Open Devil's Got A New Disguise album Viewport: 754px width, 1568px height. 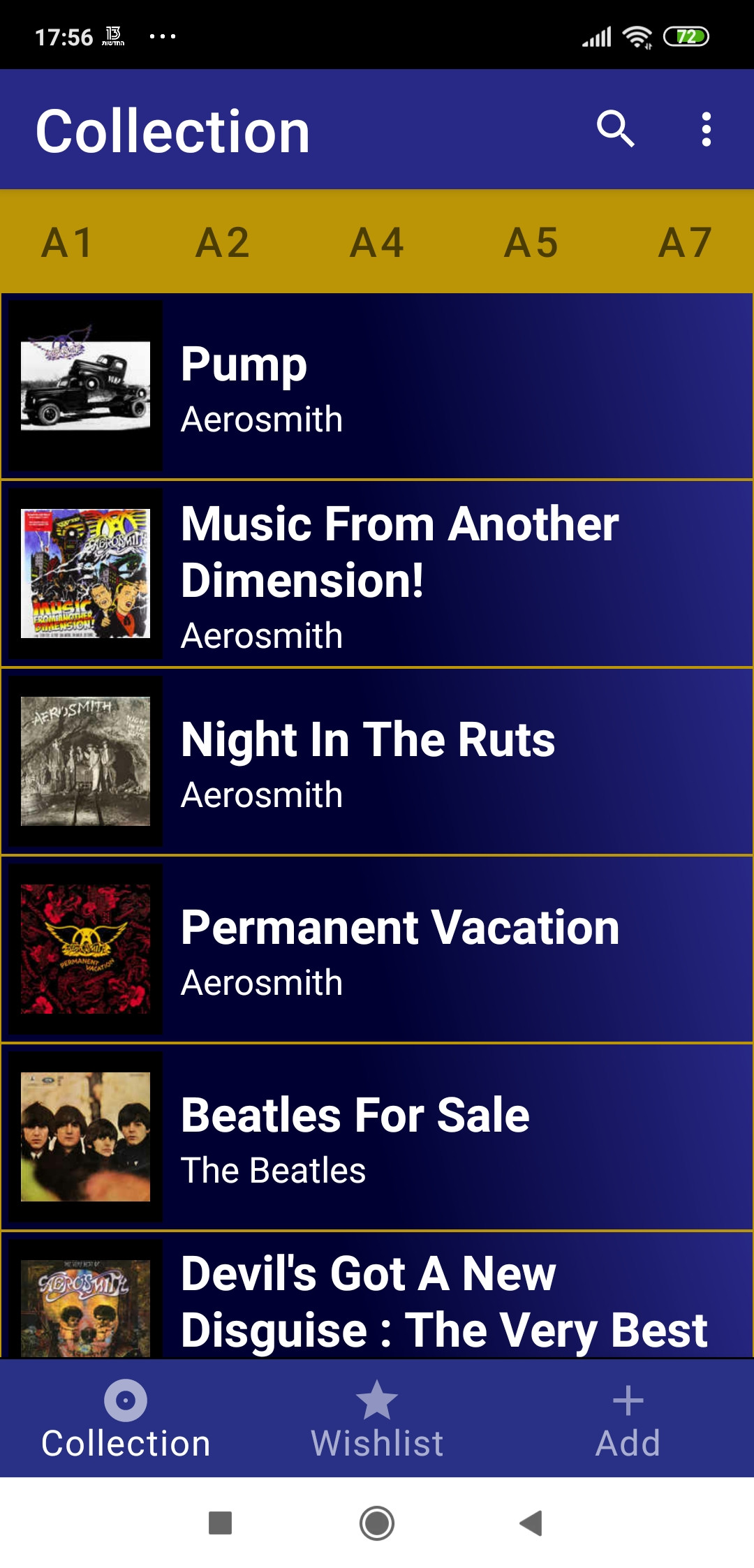coord(377,1295)
